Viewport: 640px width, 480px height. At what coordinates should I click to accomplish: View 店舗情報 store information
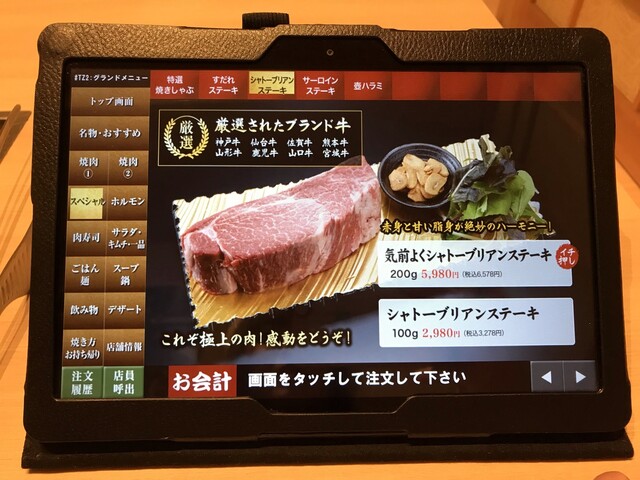coord(127,347)
